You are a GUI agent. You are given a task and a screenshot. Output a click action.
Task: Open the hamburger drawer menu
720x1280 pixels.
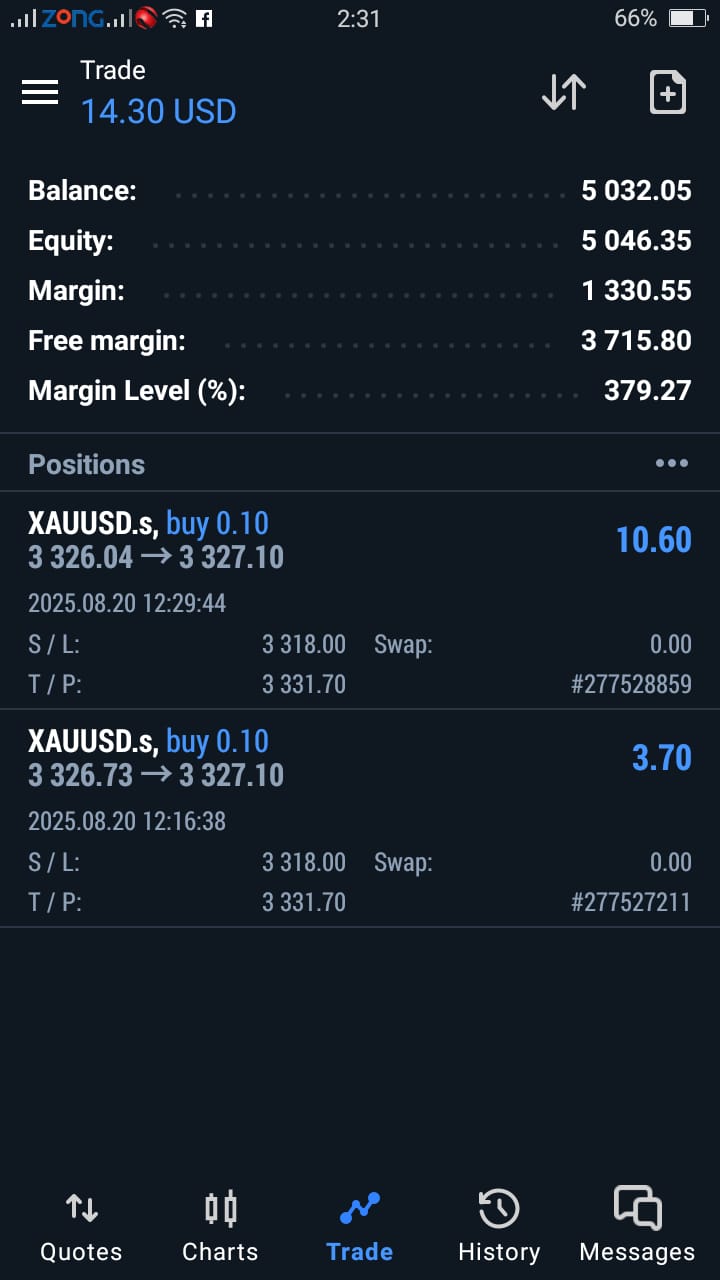point(40,92)
